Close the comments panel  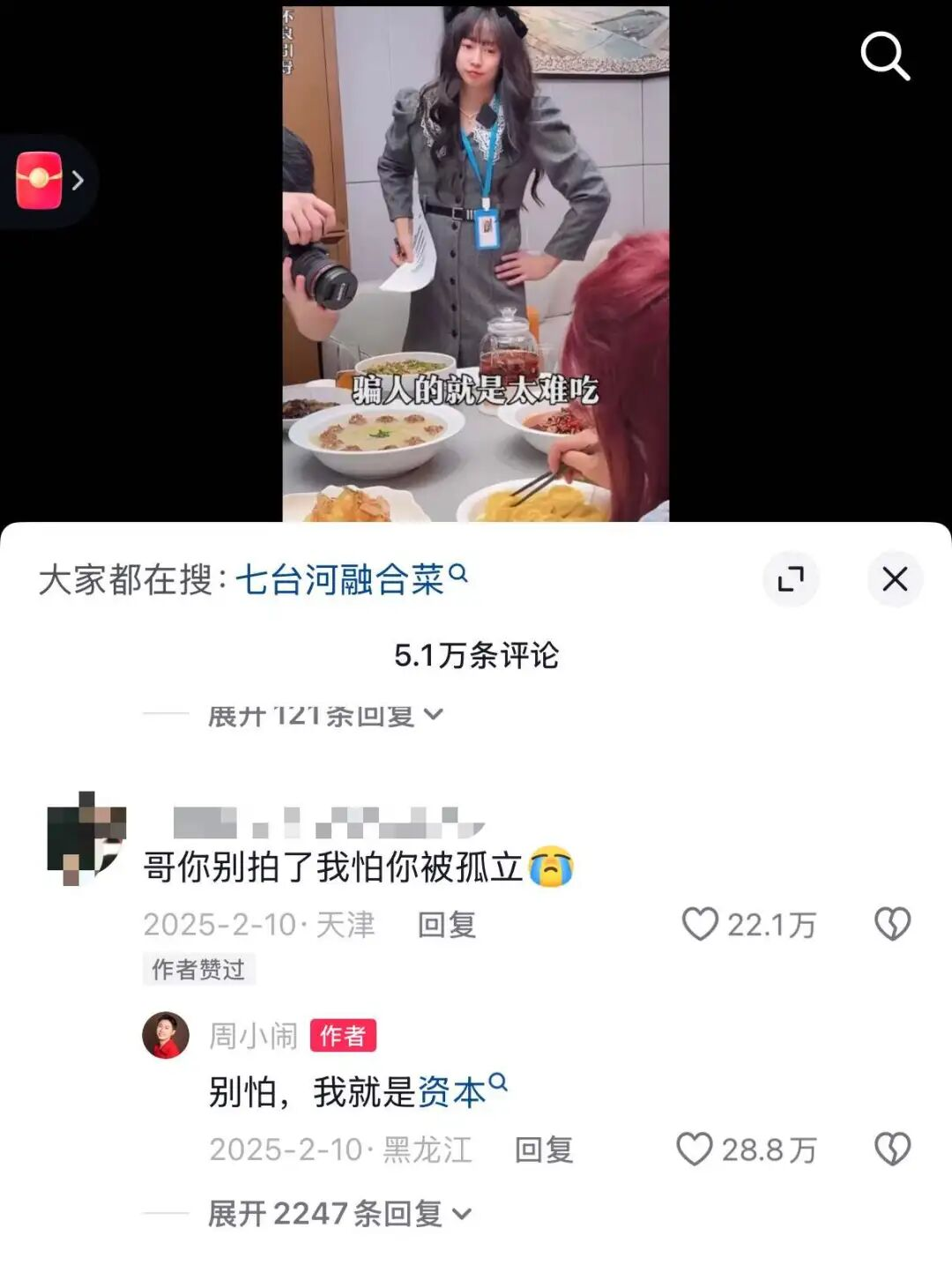pyautogui.click(x=895, y=579)
